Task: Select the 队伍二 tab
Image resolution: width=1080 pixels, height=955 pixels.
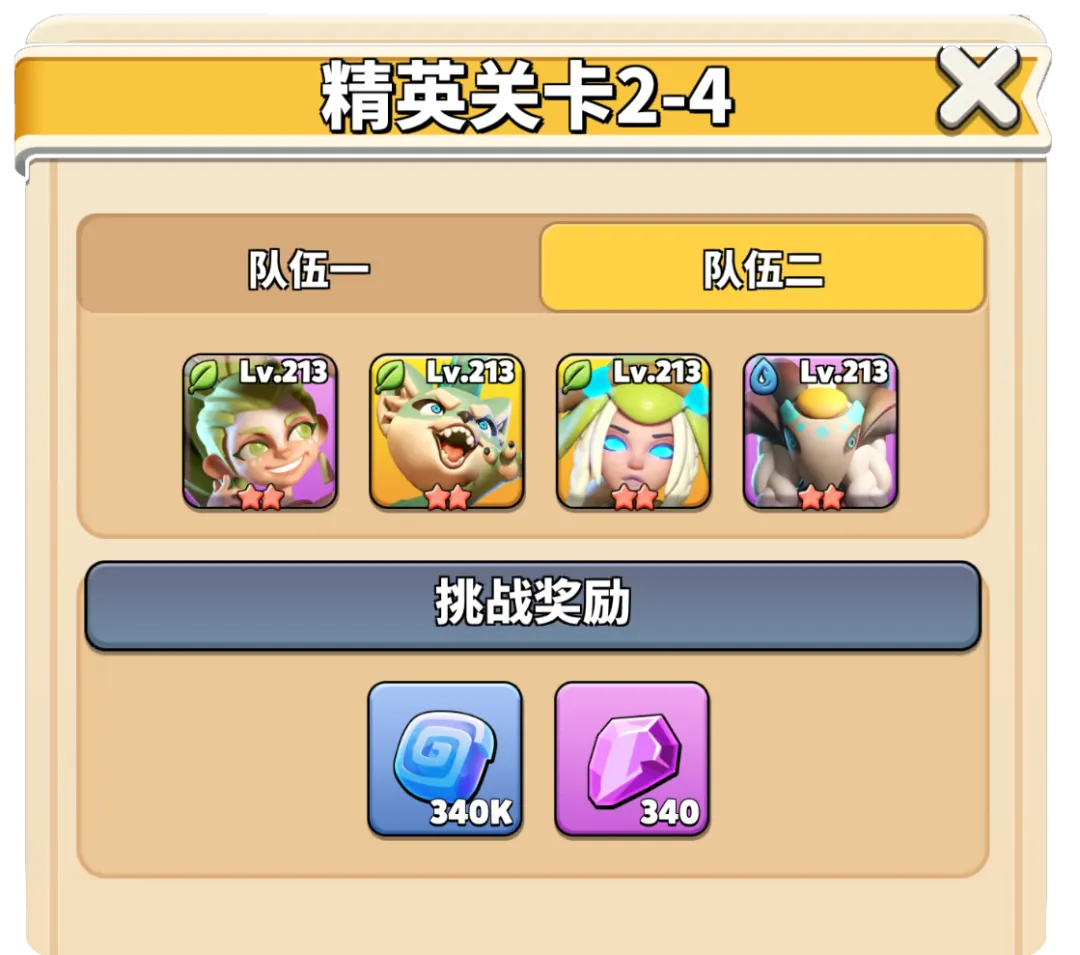Action: coord(762,268)
